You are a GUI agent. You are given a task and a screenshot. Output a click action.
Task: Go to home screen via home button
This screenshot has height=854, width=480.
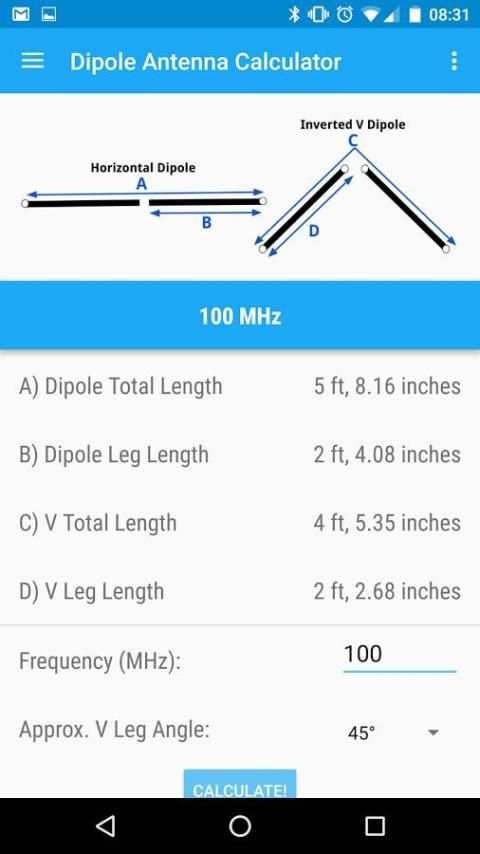pyautogui.click(x=240, y=826)
